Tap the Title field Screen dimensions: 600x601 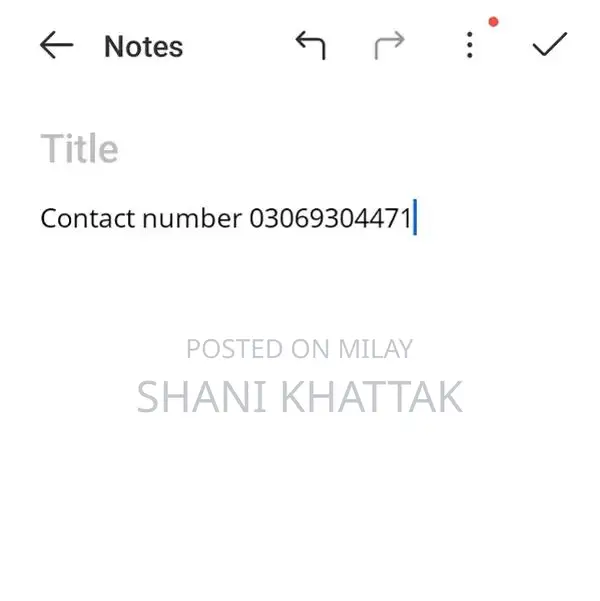point(80,150)
